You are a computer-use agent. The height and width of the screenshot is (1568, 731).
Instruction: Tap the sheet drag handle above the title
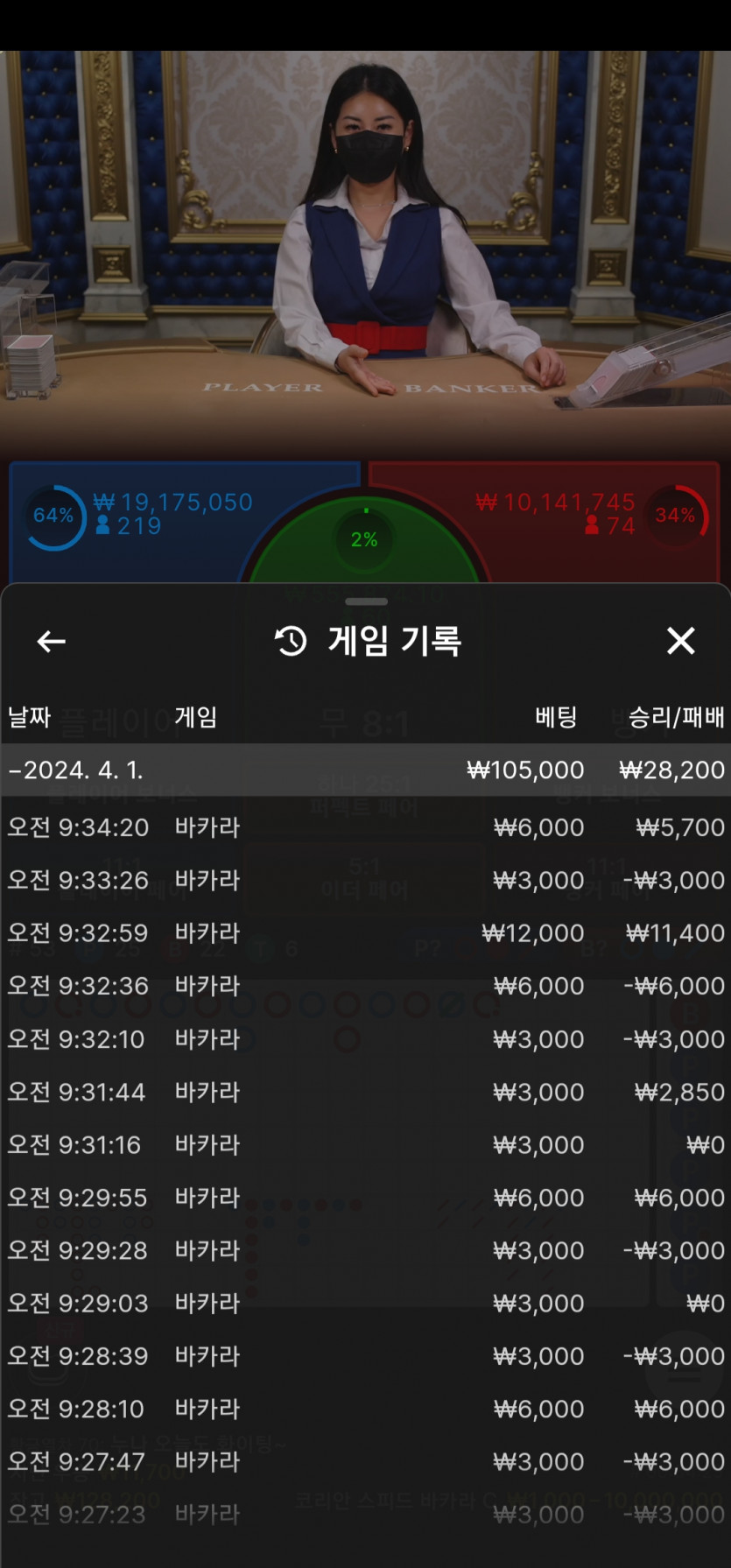click(366, 601)
